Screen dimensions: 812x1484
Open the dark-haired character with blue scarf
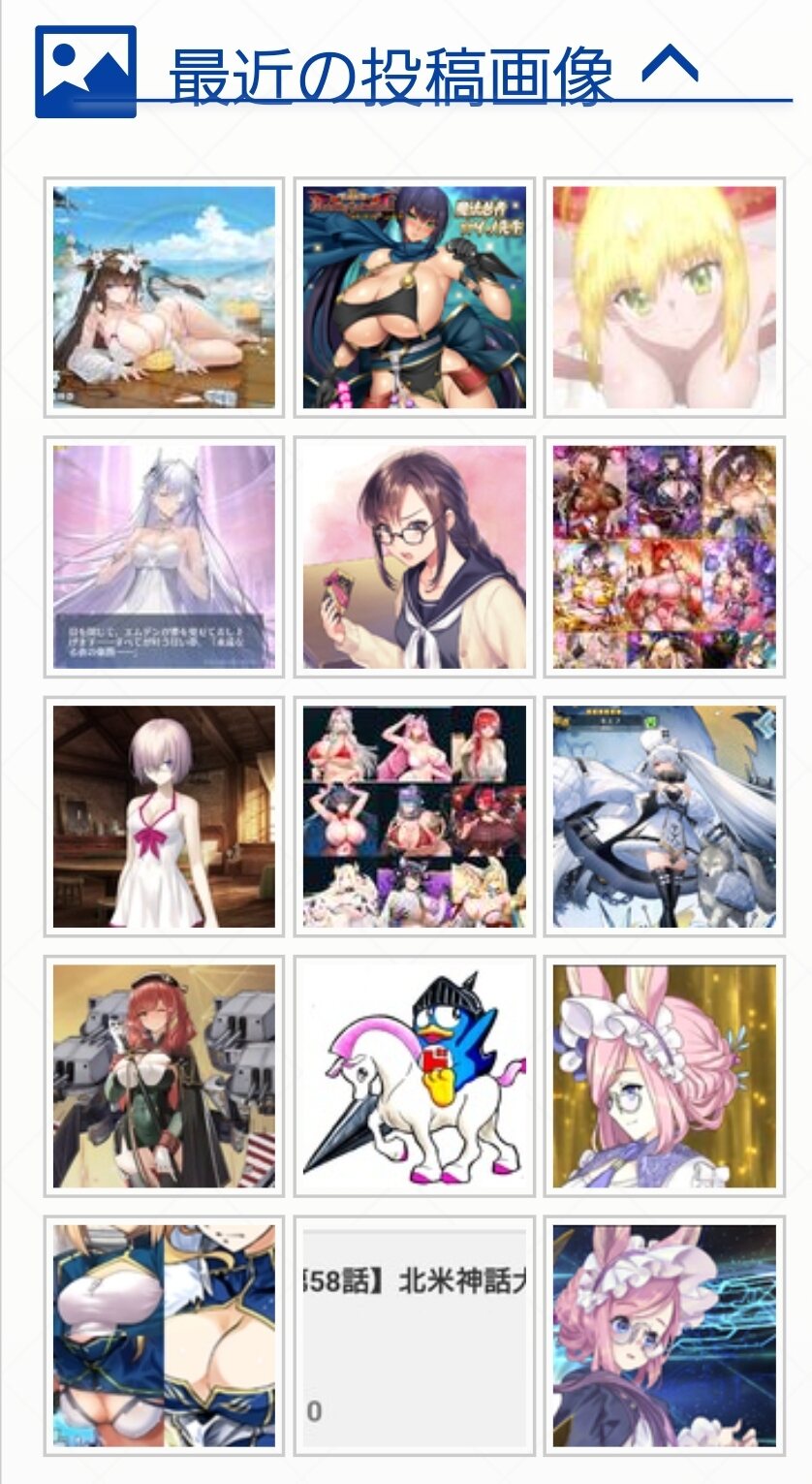coord(415,298)
